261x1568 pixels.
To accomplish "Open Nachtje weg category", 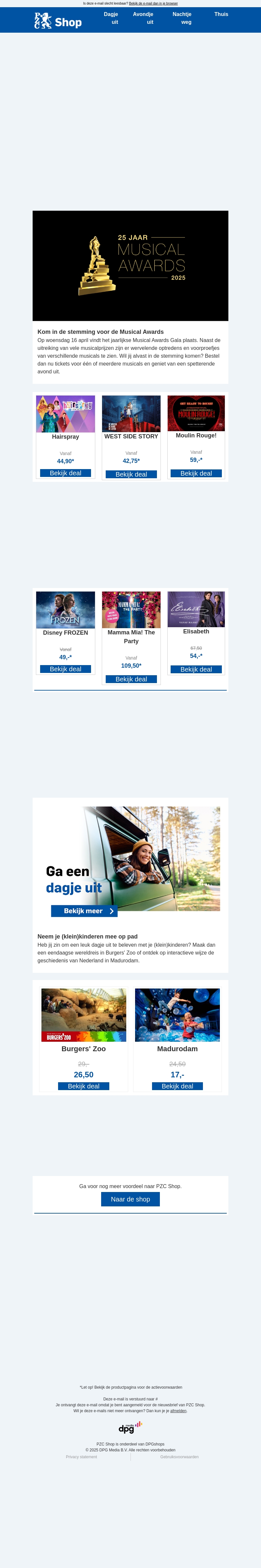I will coord(182,18).
